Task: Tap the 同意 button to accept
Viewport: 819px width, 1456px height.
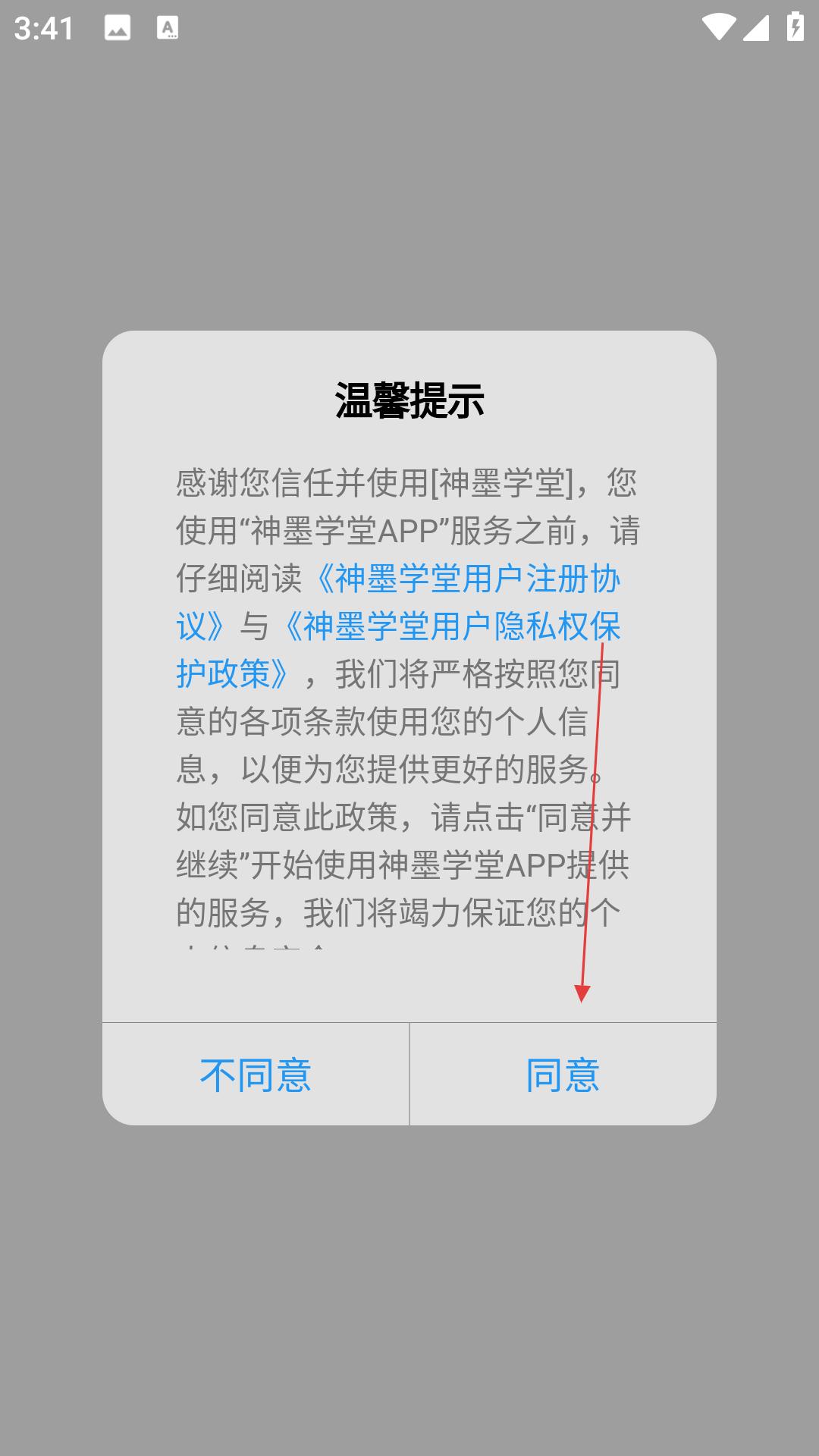Action: (x=563, y=1074)
